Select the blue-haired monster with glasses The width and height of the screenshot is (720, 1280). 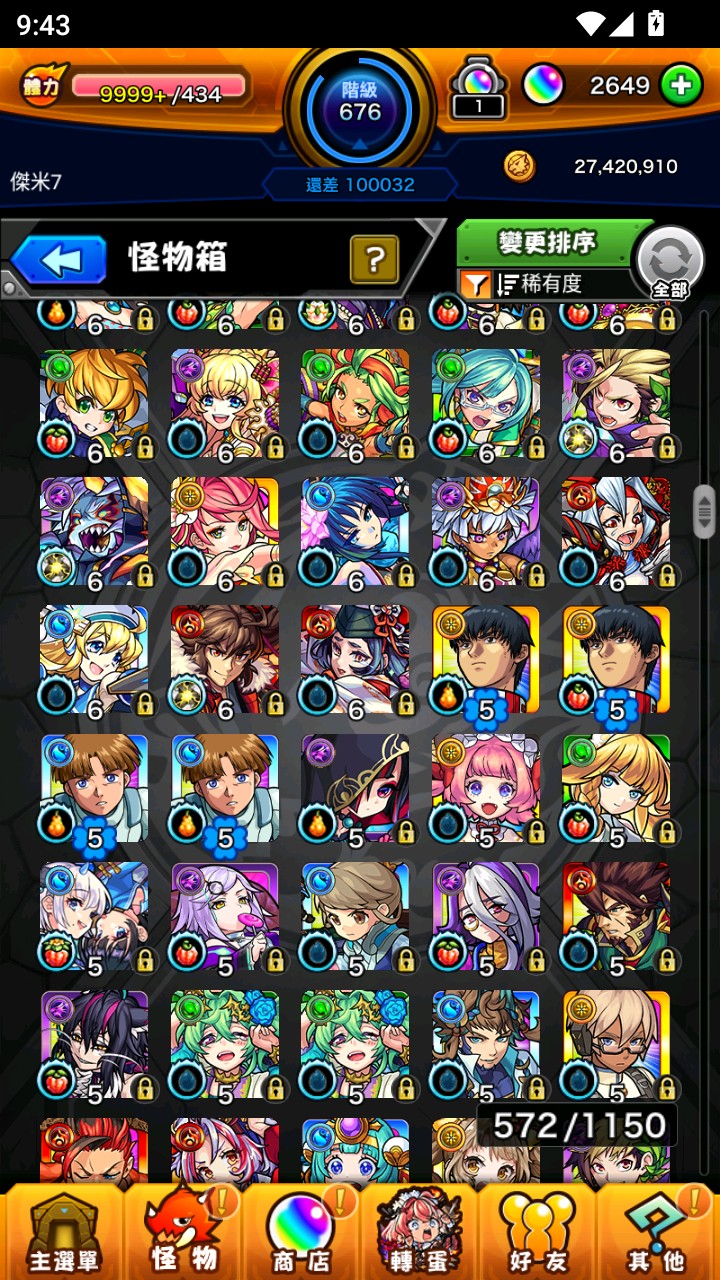[486, 403]
